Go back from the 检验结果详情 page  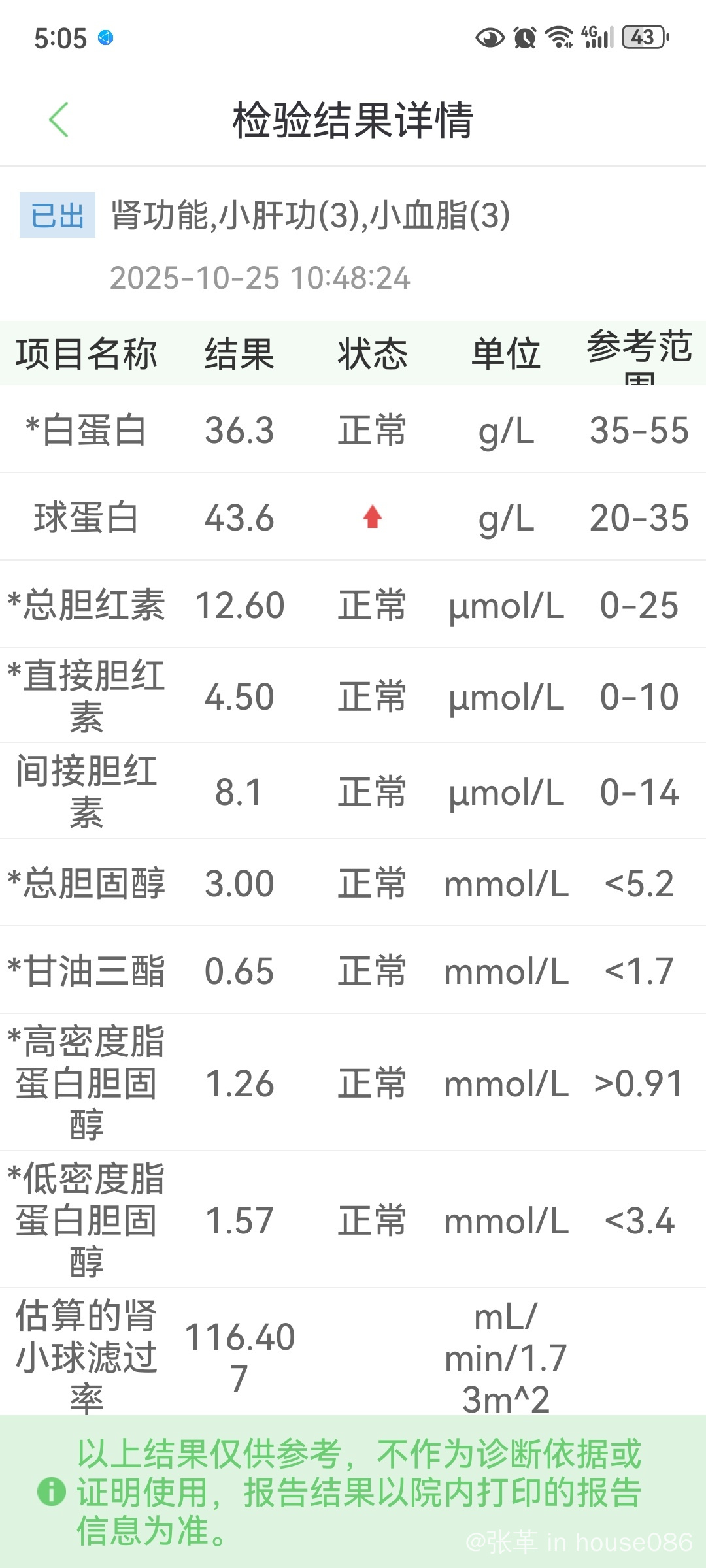click(59, 120)
